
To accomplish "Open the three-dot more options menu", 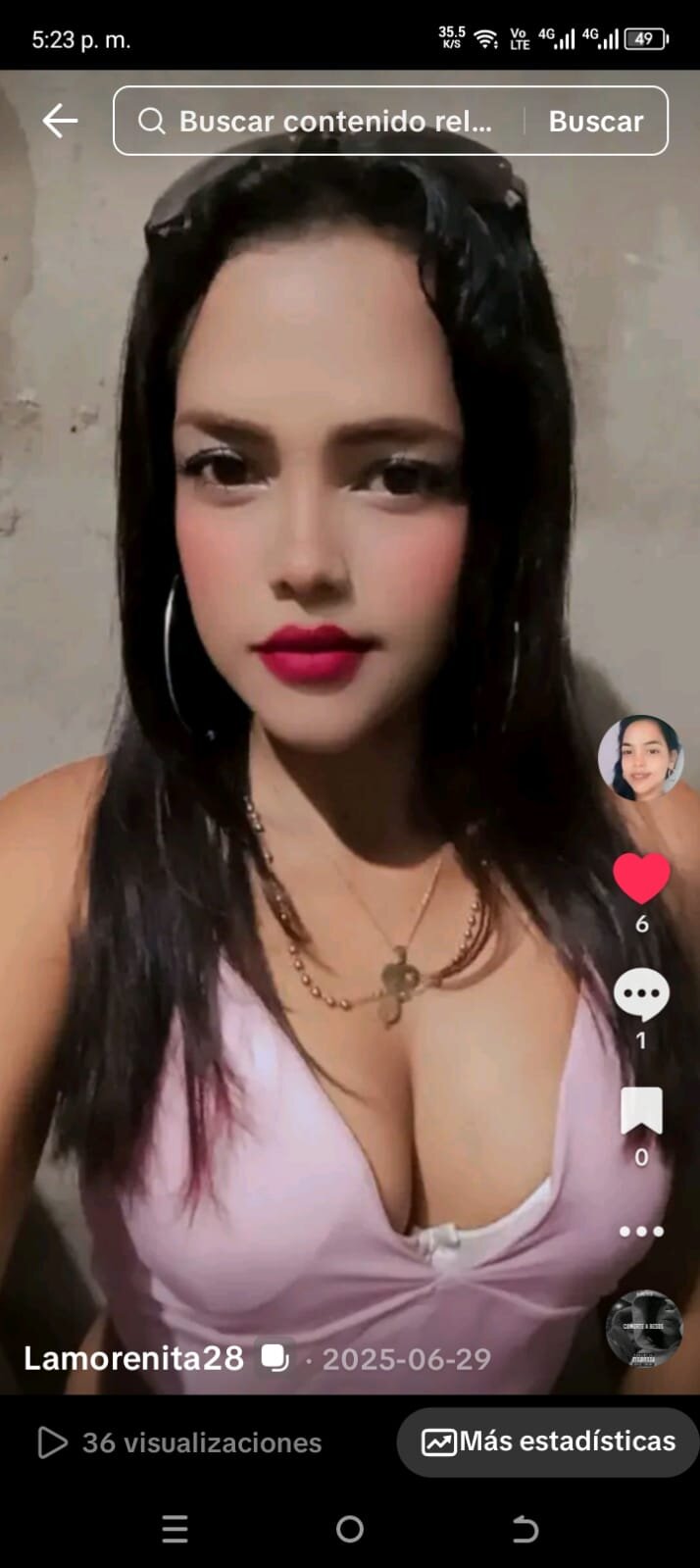I will coord(641,1232).
